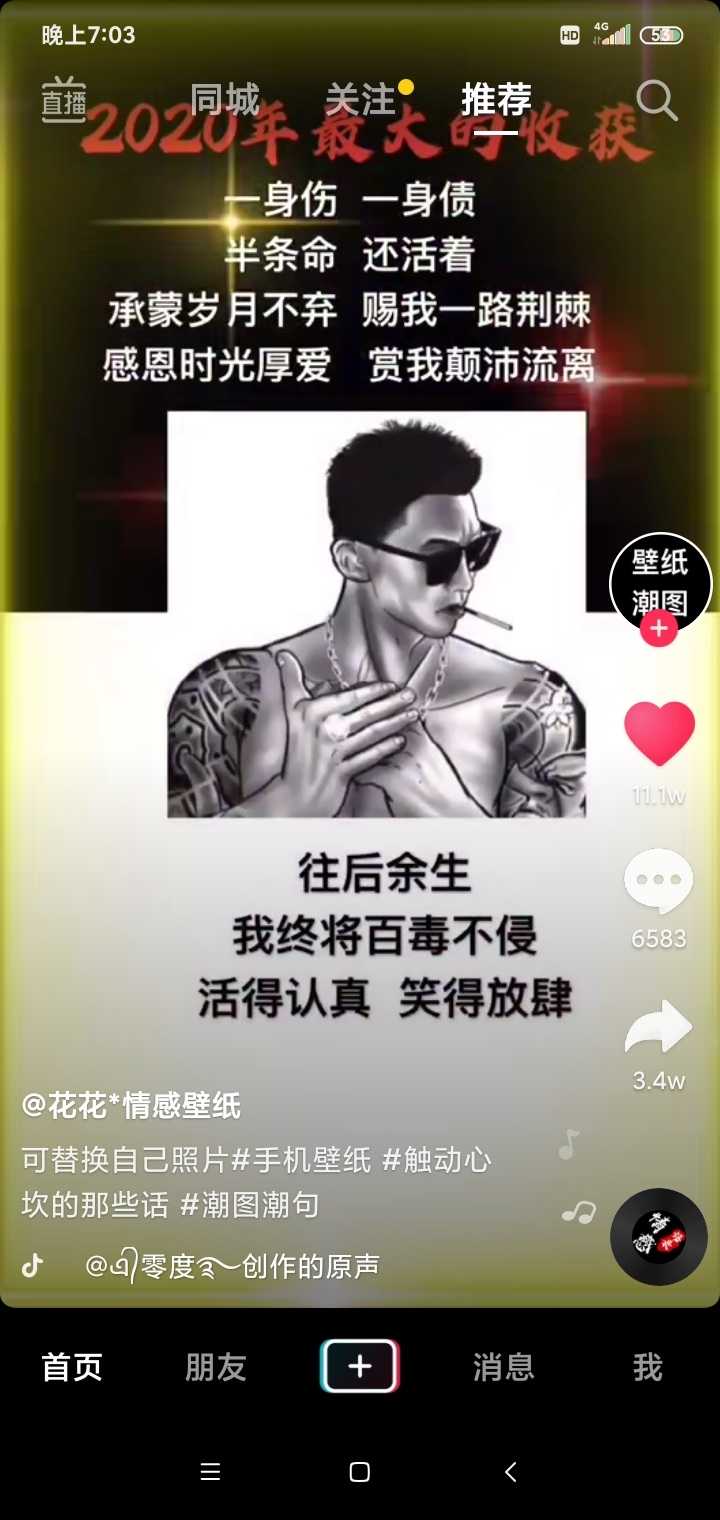This screenshot has height=1520, width=720.
Task: Follow the creator with the plus button
Action: point(659,629)
